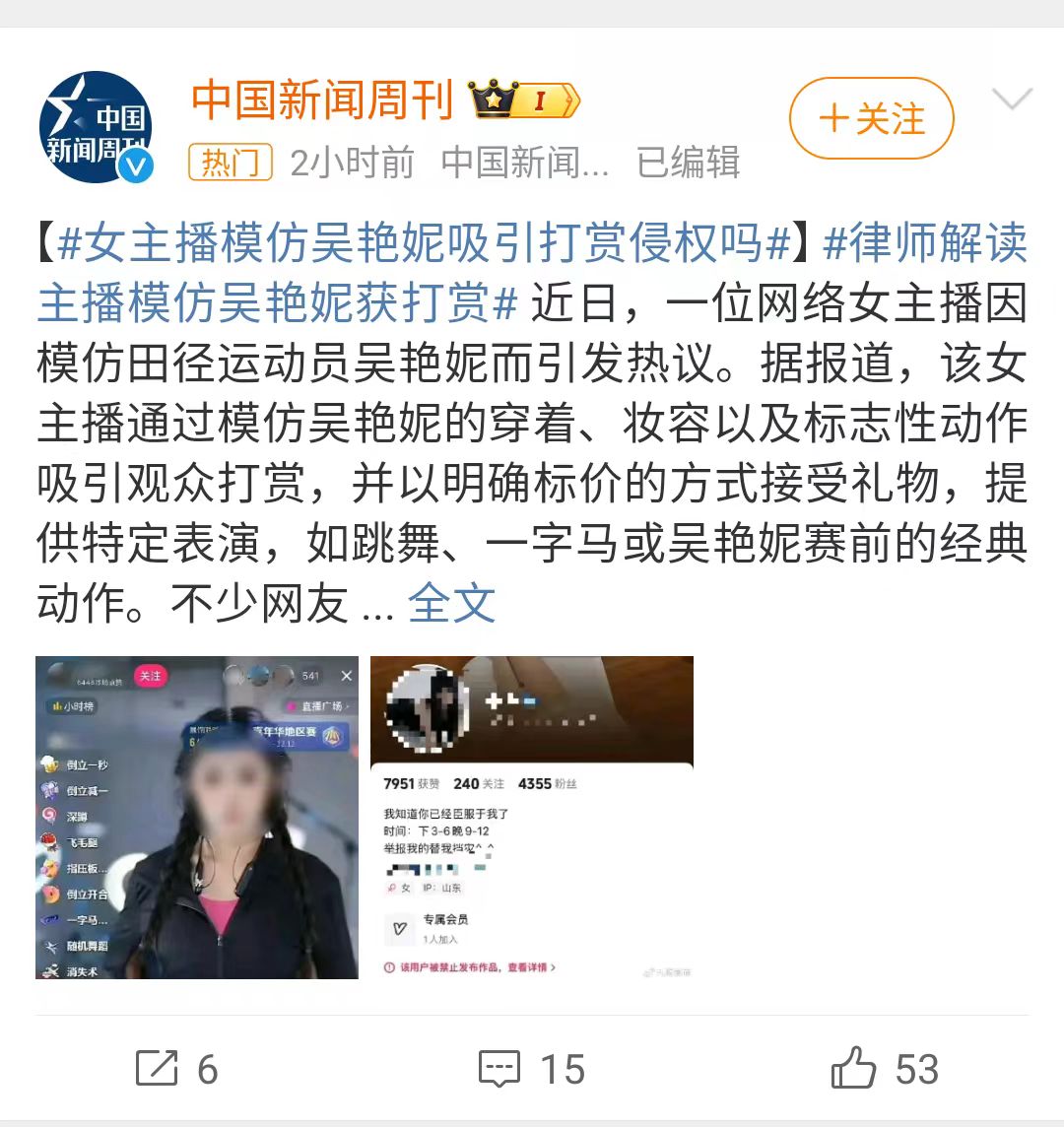Open the 中国新闻周刊 account name
Viewport: 1064px width, 1127px height.
click(321, 100)
